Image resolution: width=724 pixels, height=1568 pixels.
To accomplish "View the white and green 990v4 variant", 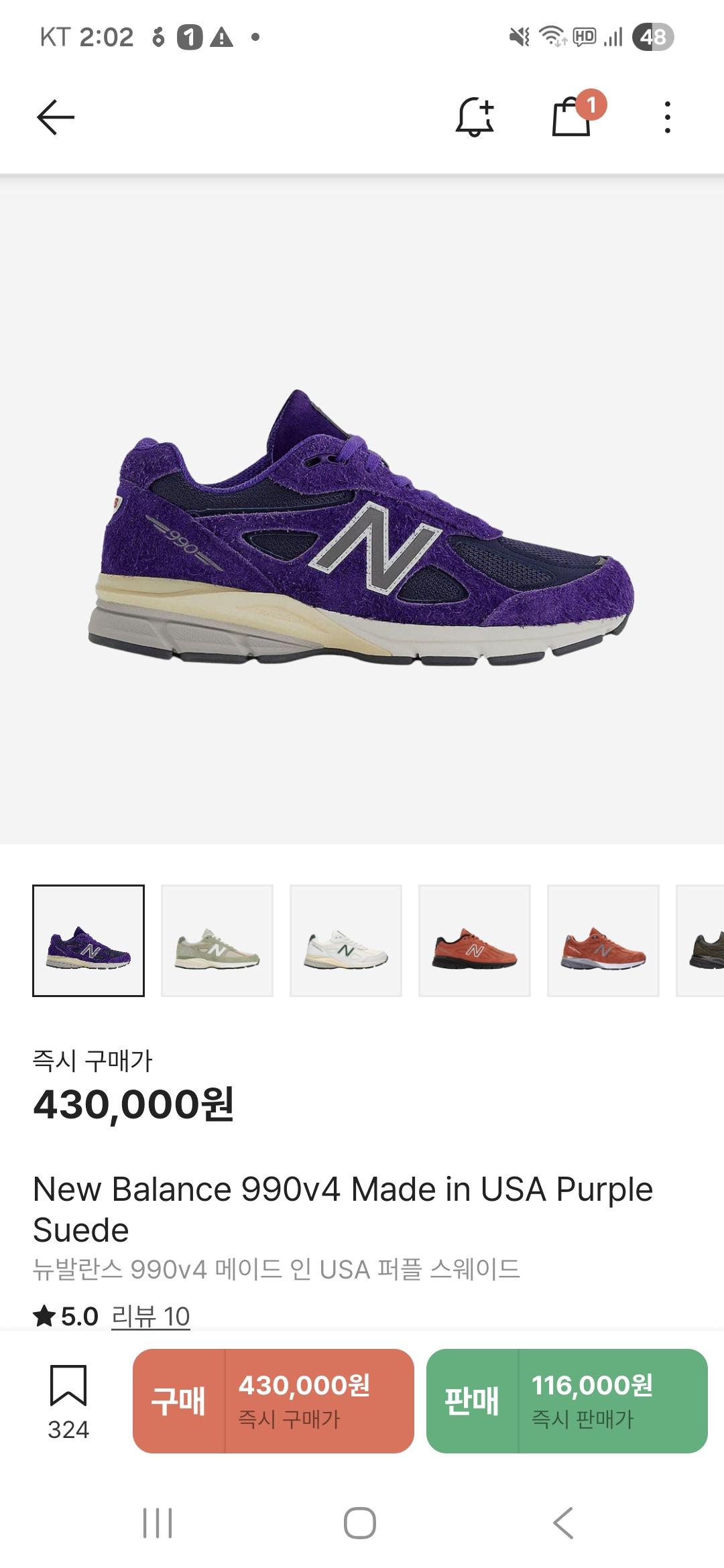I will [x=346, y=941].
